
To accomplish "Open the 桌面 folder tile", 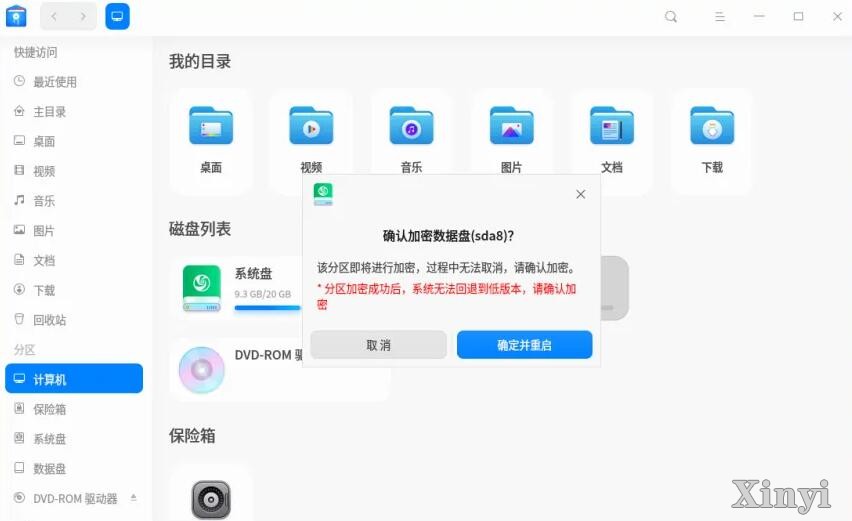I will 211,140.
